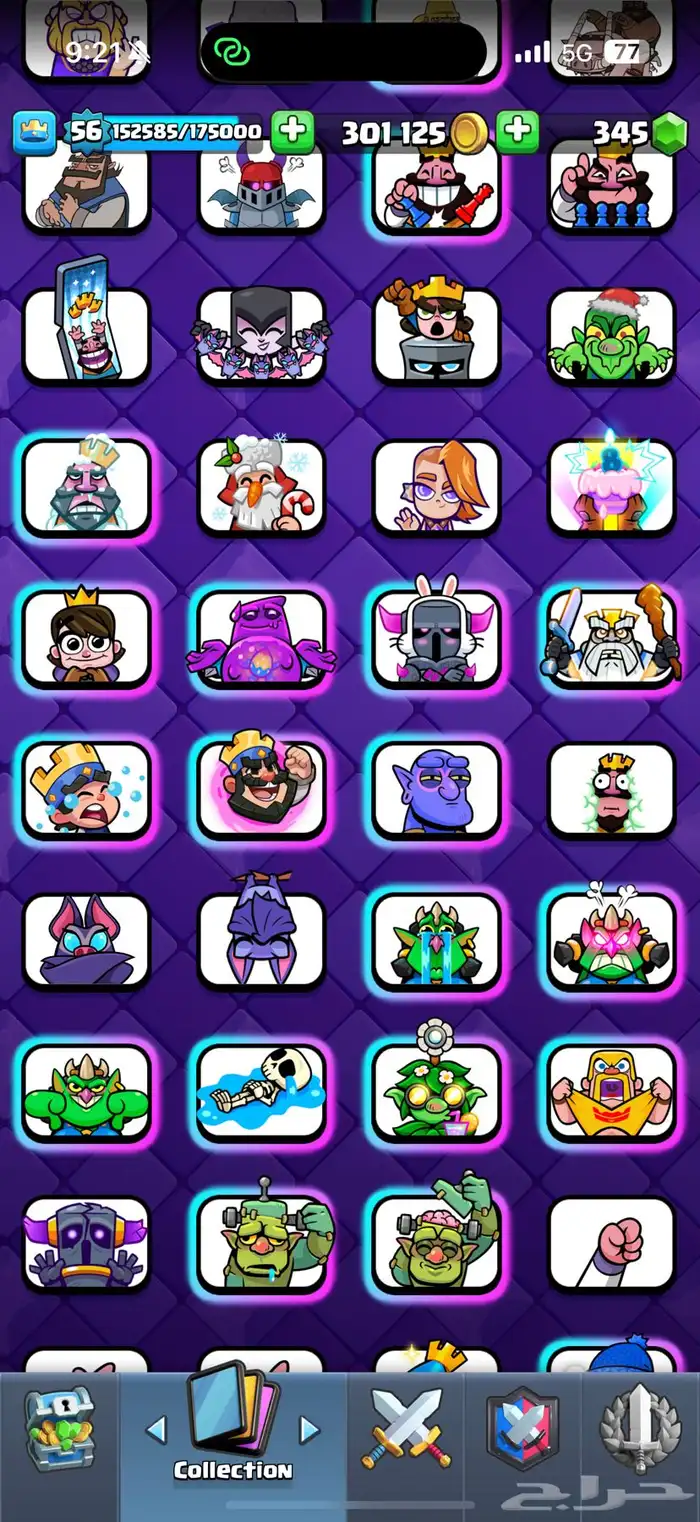Open the Shop chest tab
The image size is (700, 1522).
point(58,1433)
